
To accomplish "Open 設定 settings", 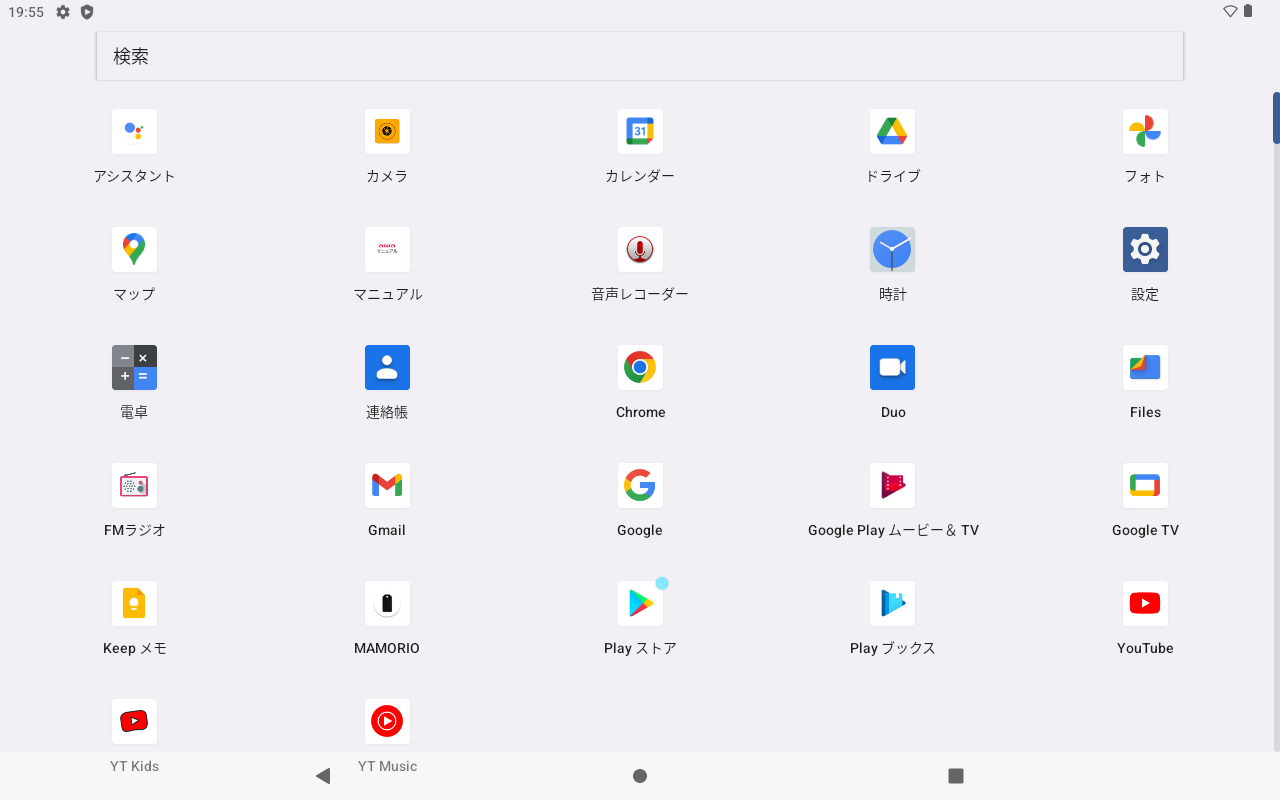I will (x=1145, y=250).
